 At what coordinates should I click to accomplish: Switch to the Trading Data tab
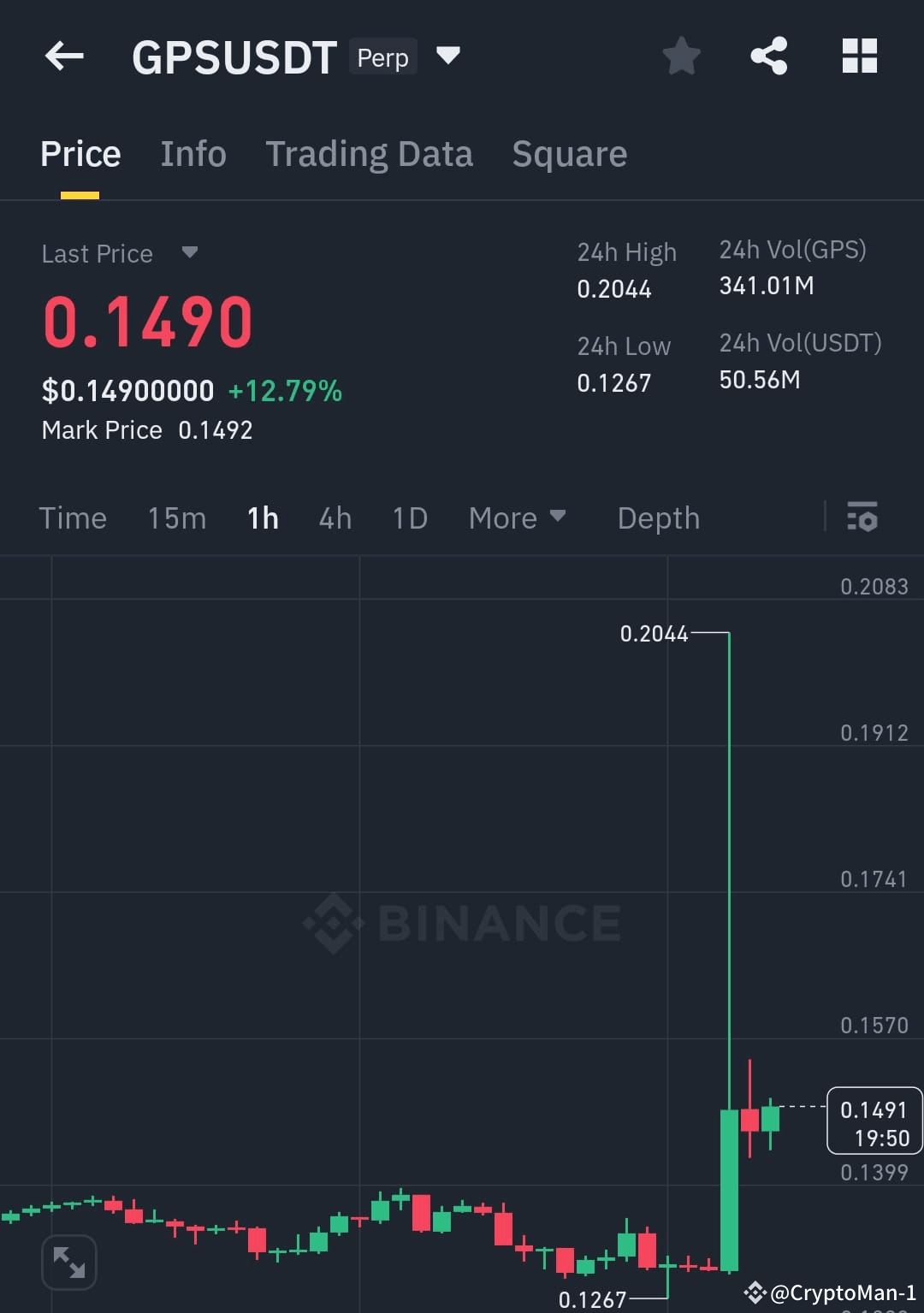370,153
